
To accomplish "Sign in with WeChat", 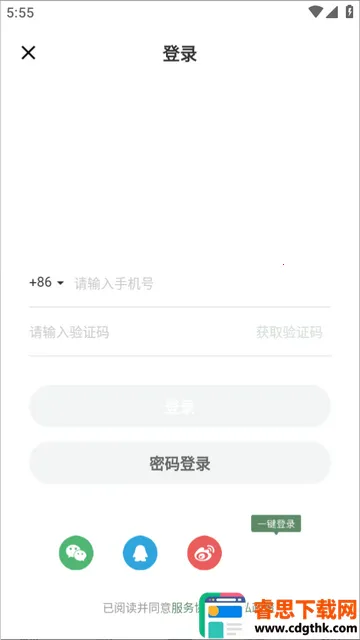I will (76, 553).
